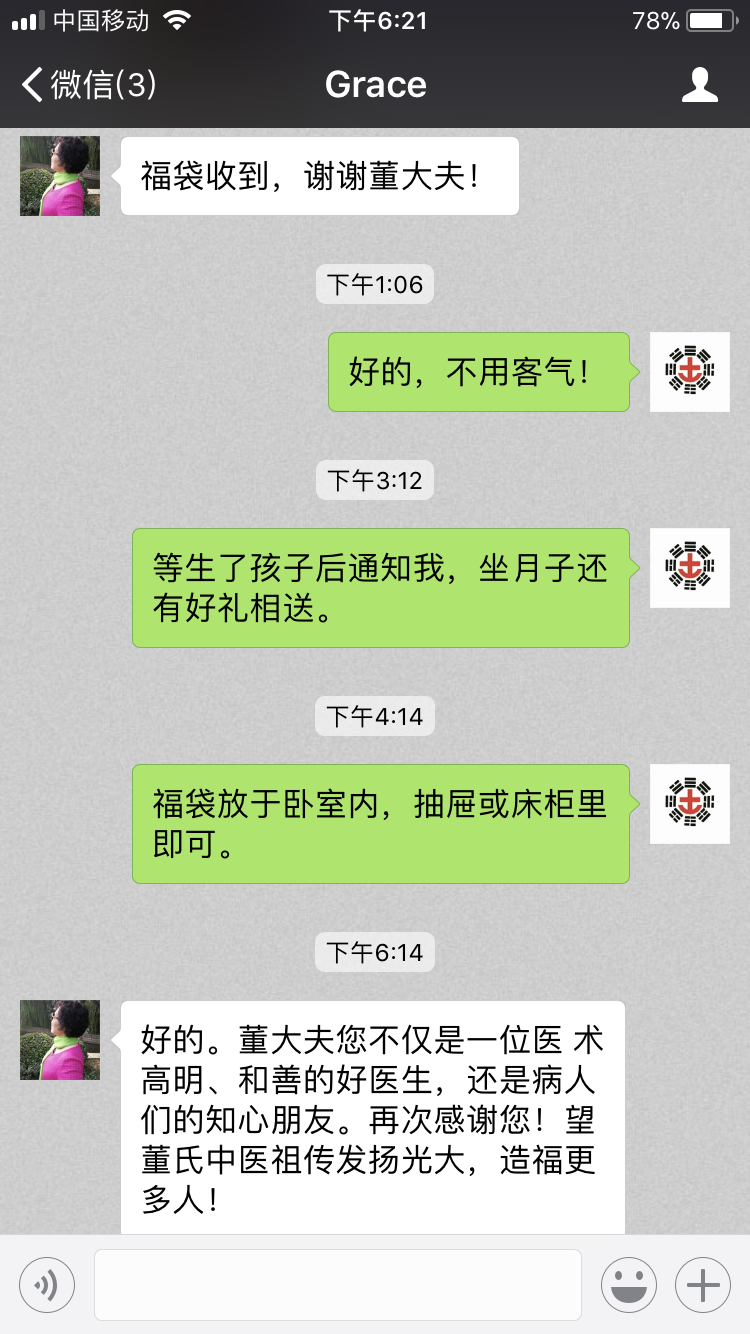Tap own avatar beside 好的，不用客气 message
Image resolution: width=750 pixels, height=1334 pixels.
tap(690, 372)
